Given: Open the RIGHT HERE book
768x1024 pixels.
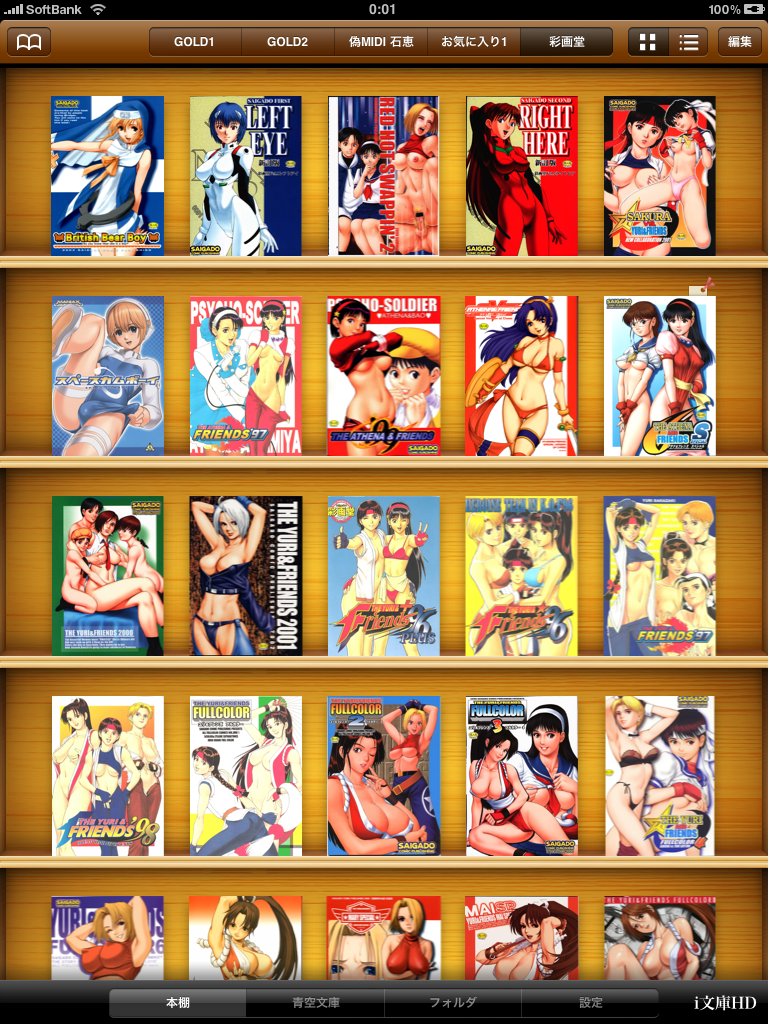Looking at the screenshot, I should click(x=521, y=176).
